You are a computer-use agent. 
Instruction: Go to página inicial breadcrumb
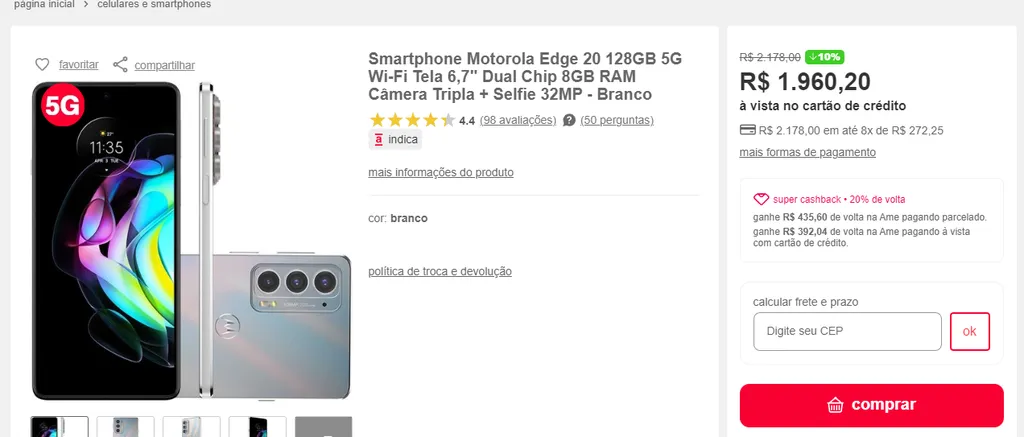[45, 4]
